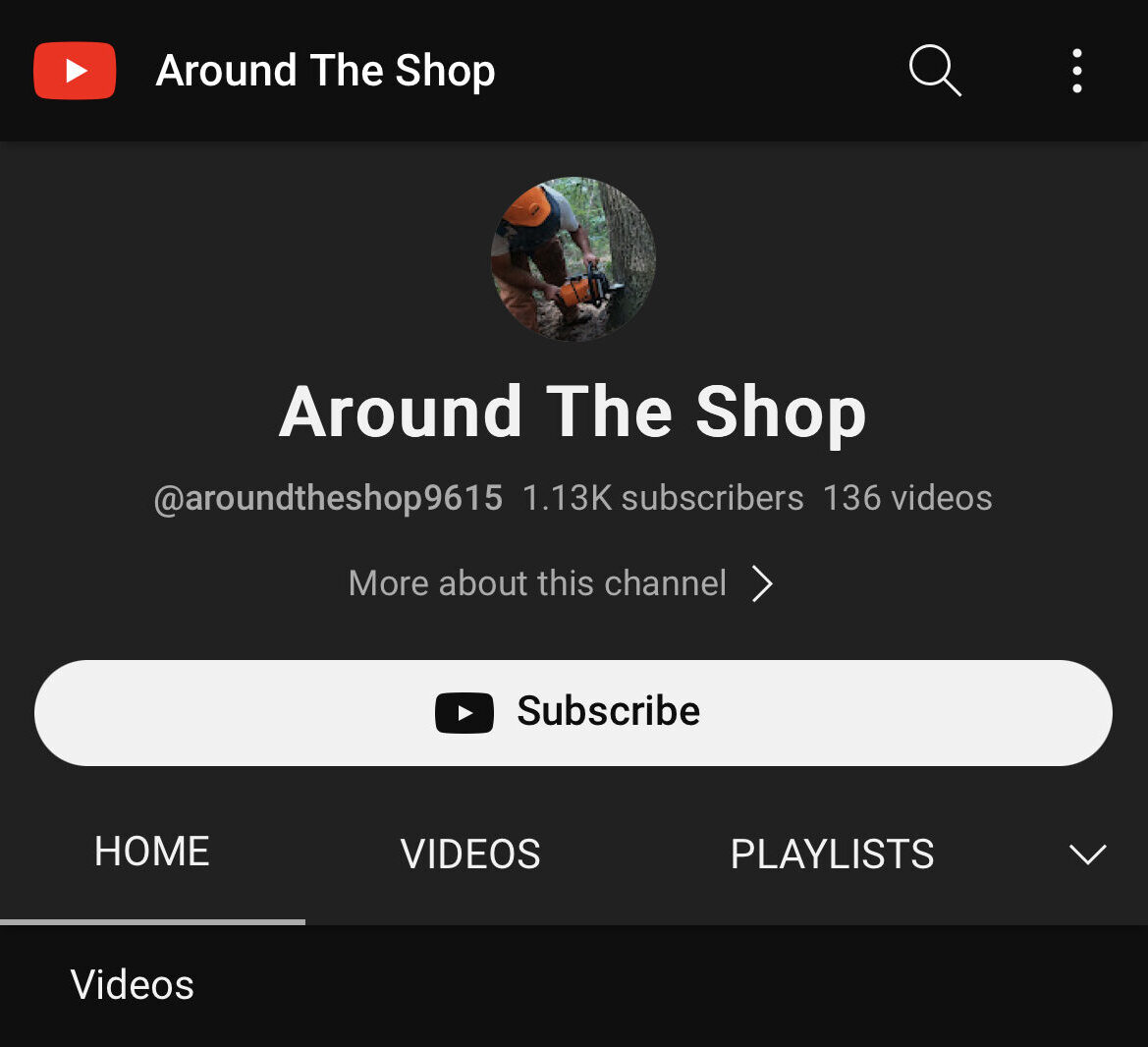Open the three-dot overflow menu
The width and height of the screenshot is (1148, 1047).
[1077, 71]
